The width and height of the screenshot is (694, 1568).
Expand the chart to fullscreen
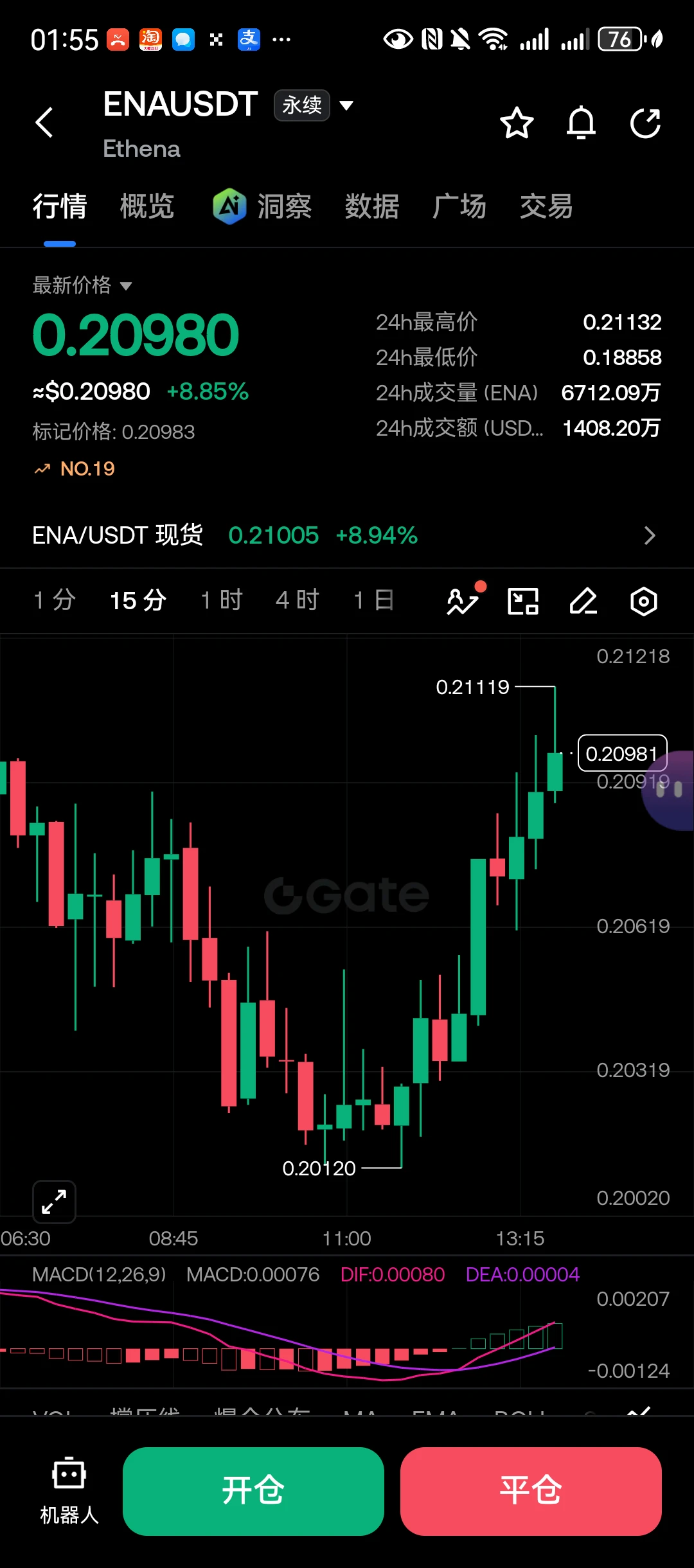[54, 1201]
